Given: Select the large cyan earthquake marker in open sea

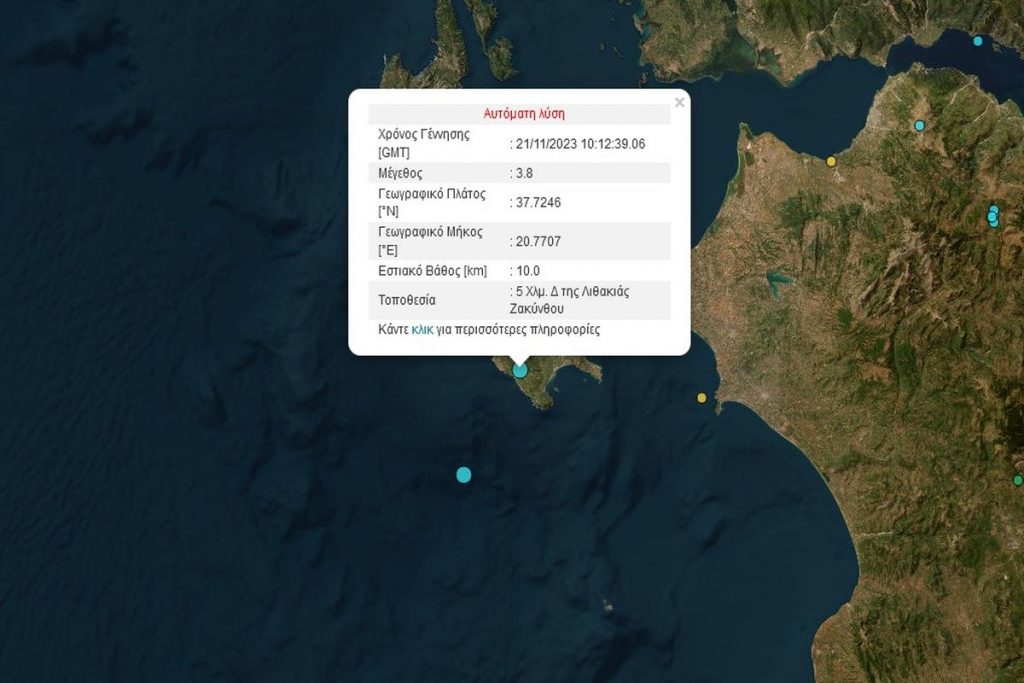Looking at the screenshot, I should pyautogui.click(x=463, y=475).
